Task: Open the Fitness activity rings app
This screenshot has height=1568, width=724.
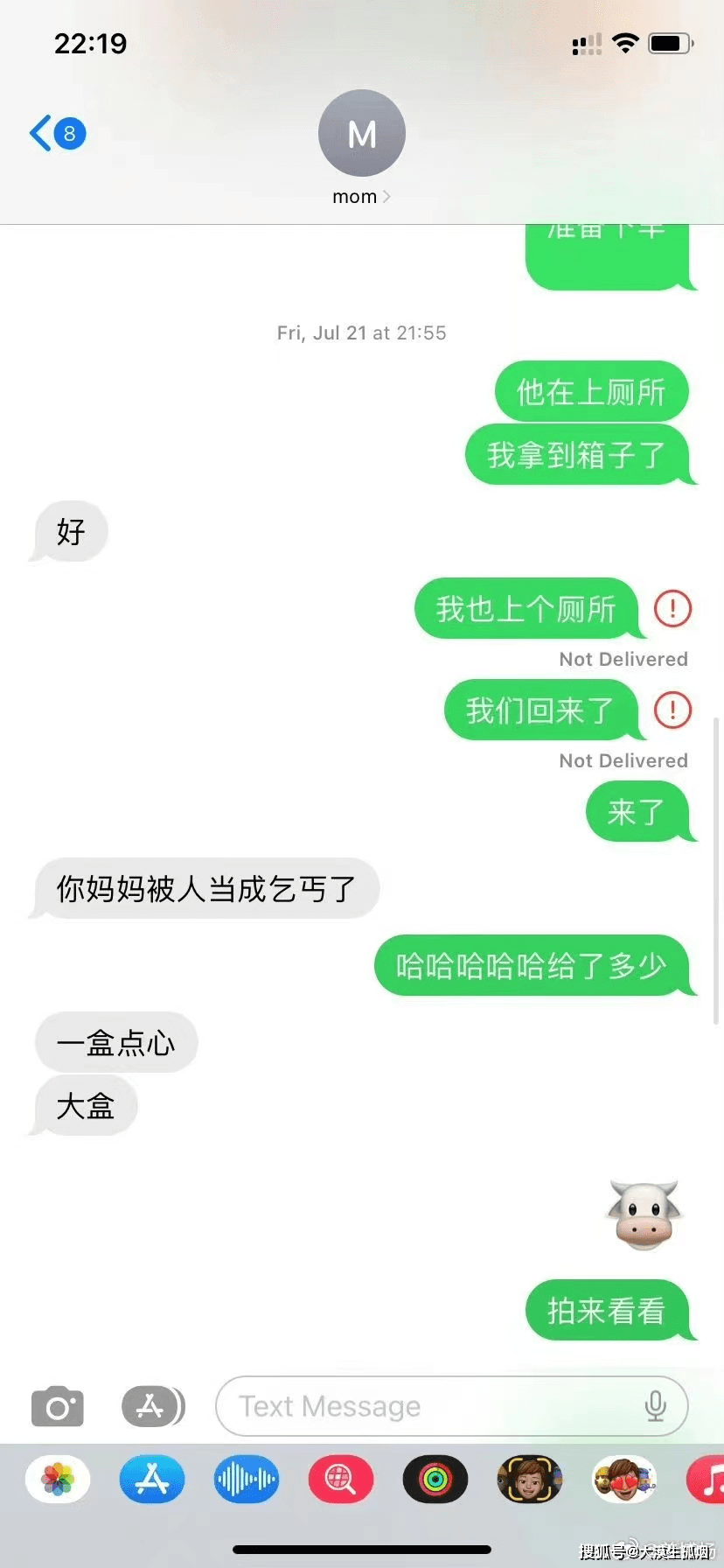Action: point(435,1479)
